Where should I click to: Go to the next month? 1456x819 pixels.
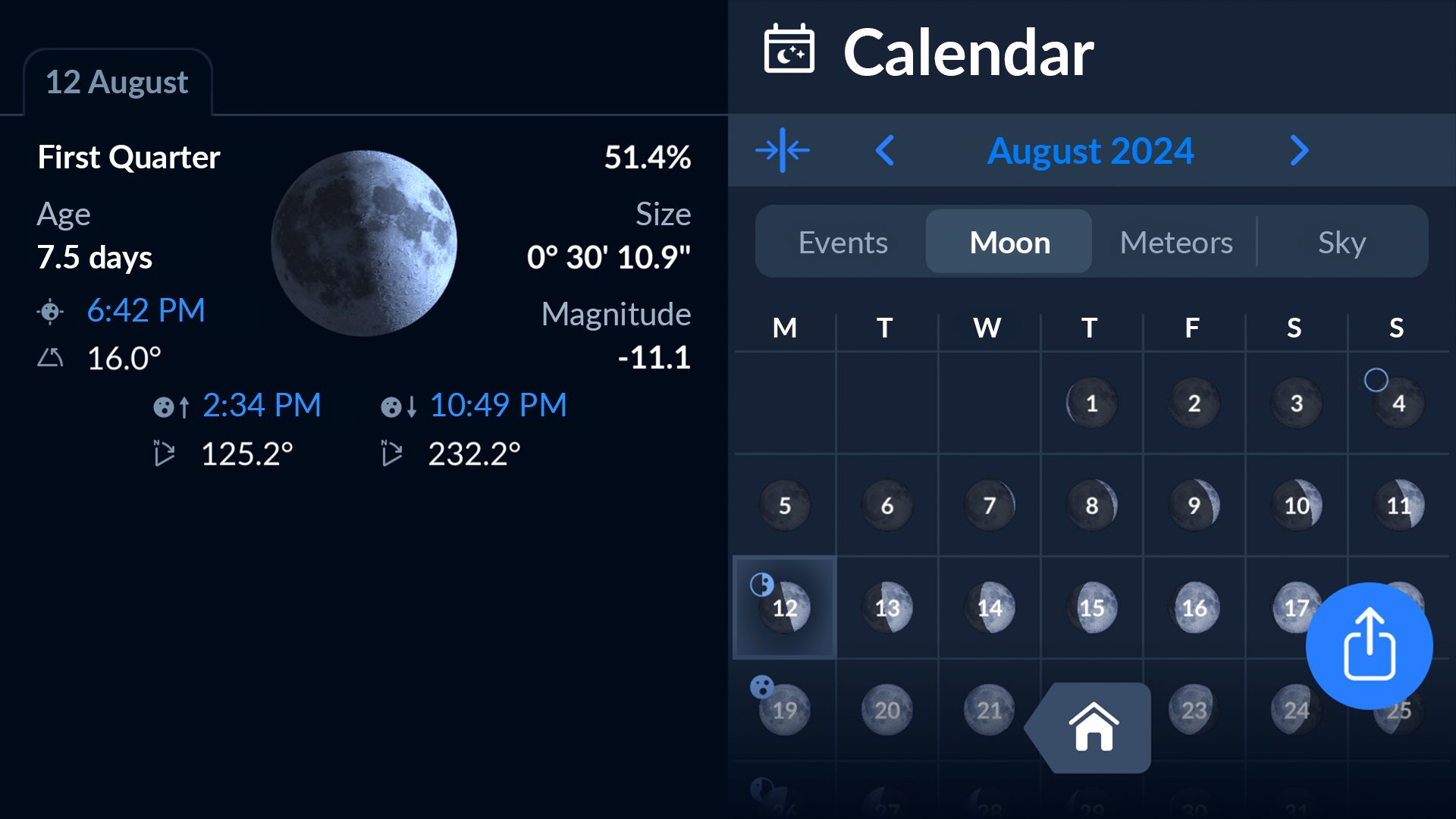point(1299,150)
